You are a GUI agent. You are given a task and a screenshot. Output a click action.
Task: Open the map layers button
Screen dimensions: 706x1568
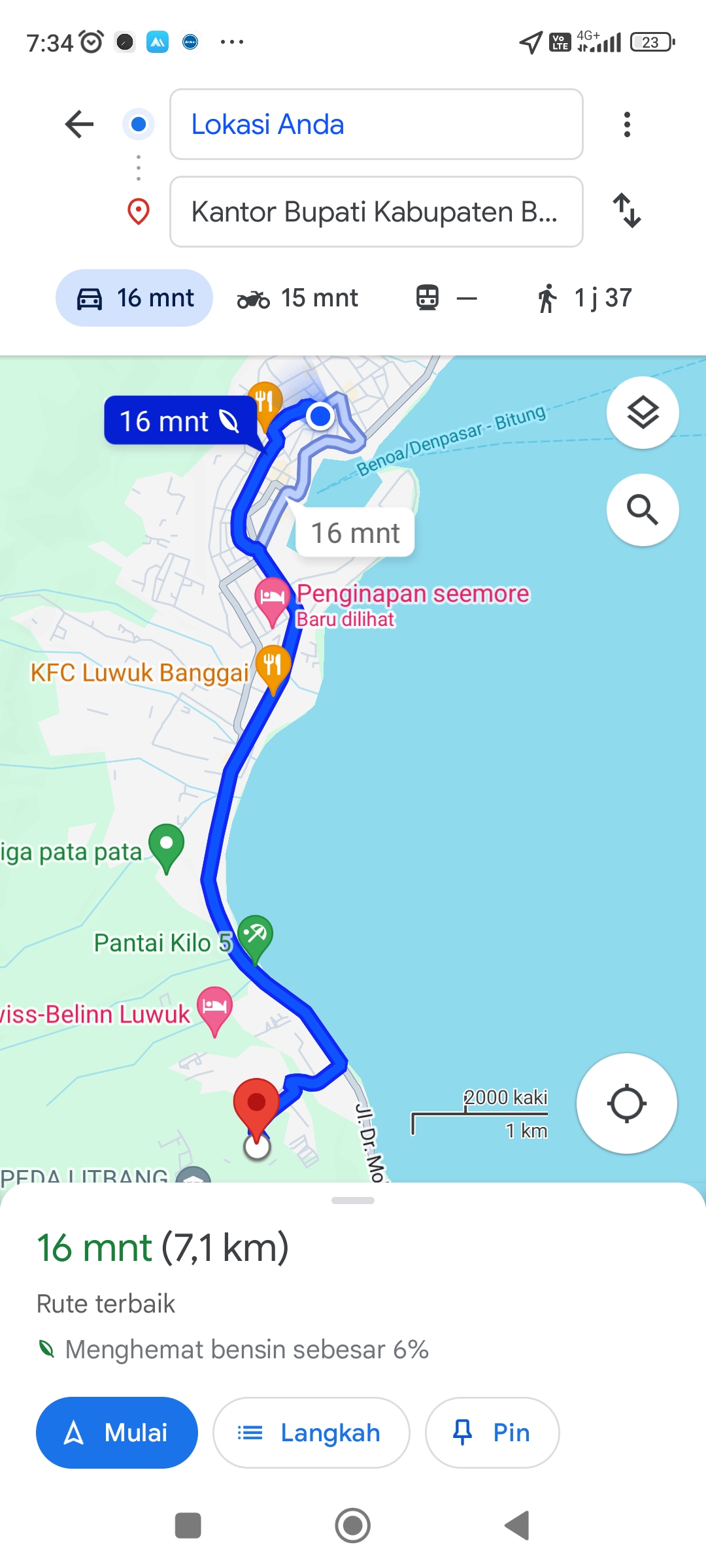click(643, 413)
